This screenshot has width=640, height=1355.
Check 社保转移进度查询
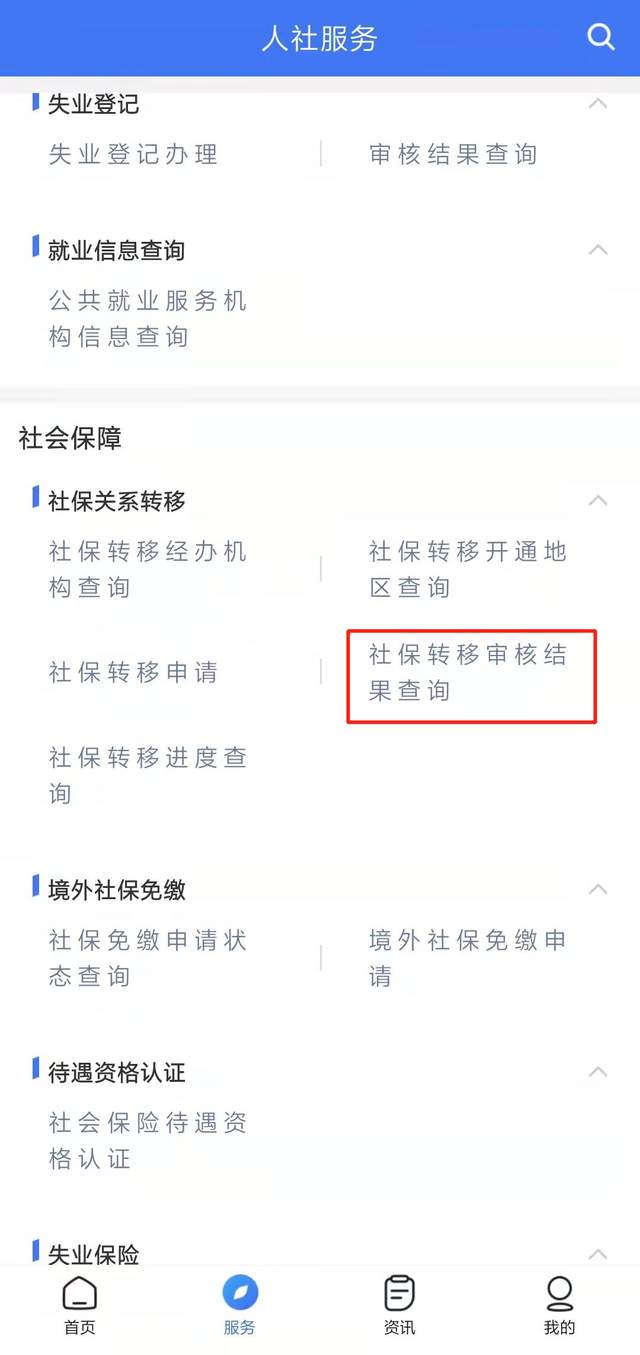point(148,775)
